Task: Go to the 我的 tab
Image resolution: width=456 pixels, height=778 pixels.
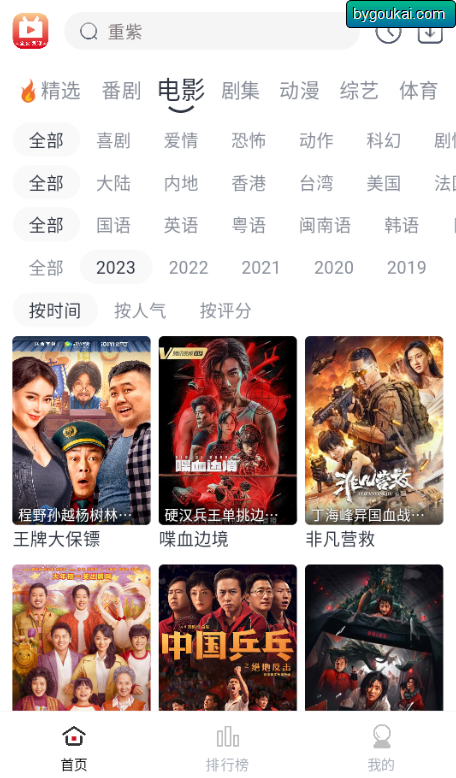Action: point(381,748)
